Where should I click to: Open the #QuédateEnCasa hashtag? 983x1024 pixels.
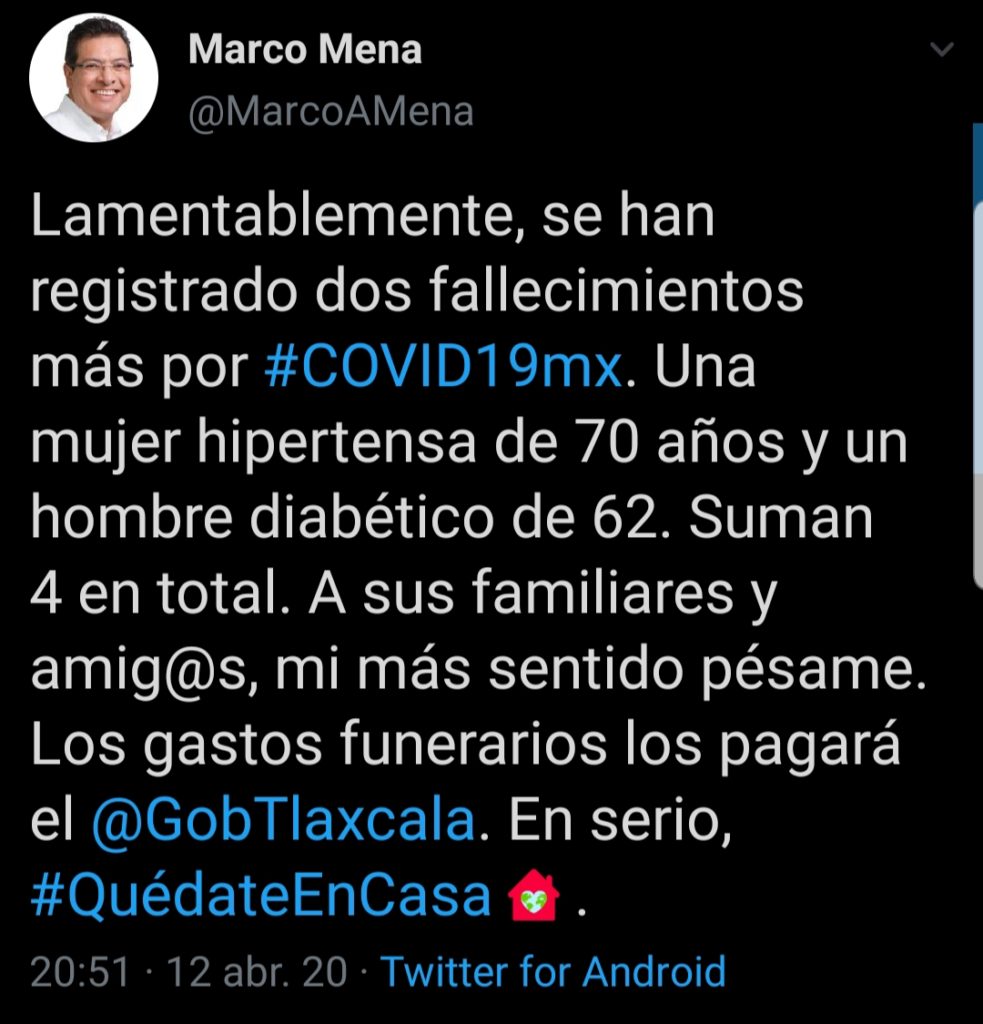click(261, 896)
